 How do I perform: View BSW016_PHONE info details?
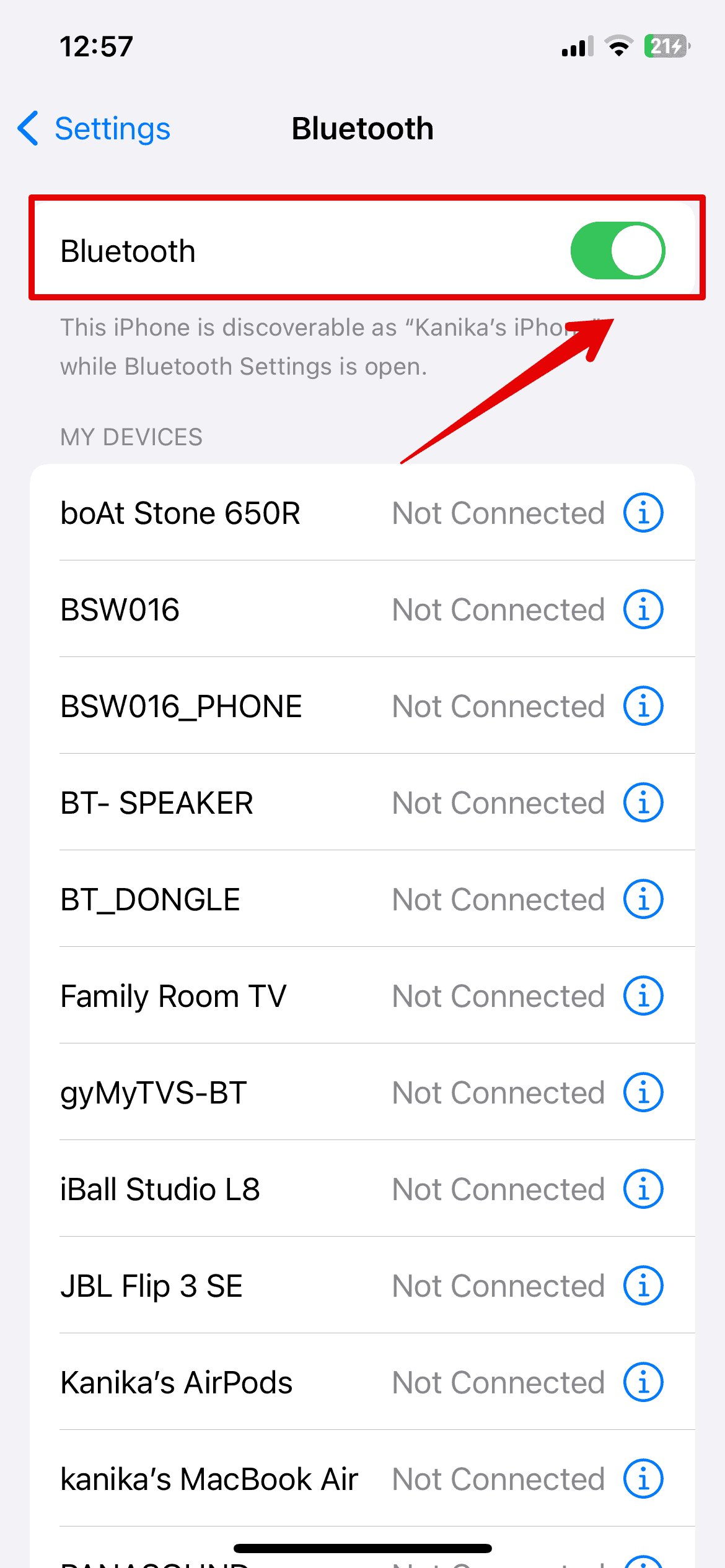pyautogui.click(x=643, y=706)
